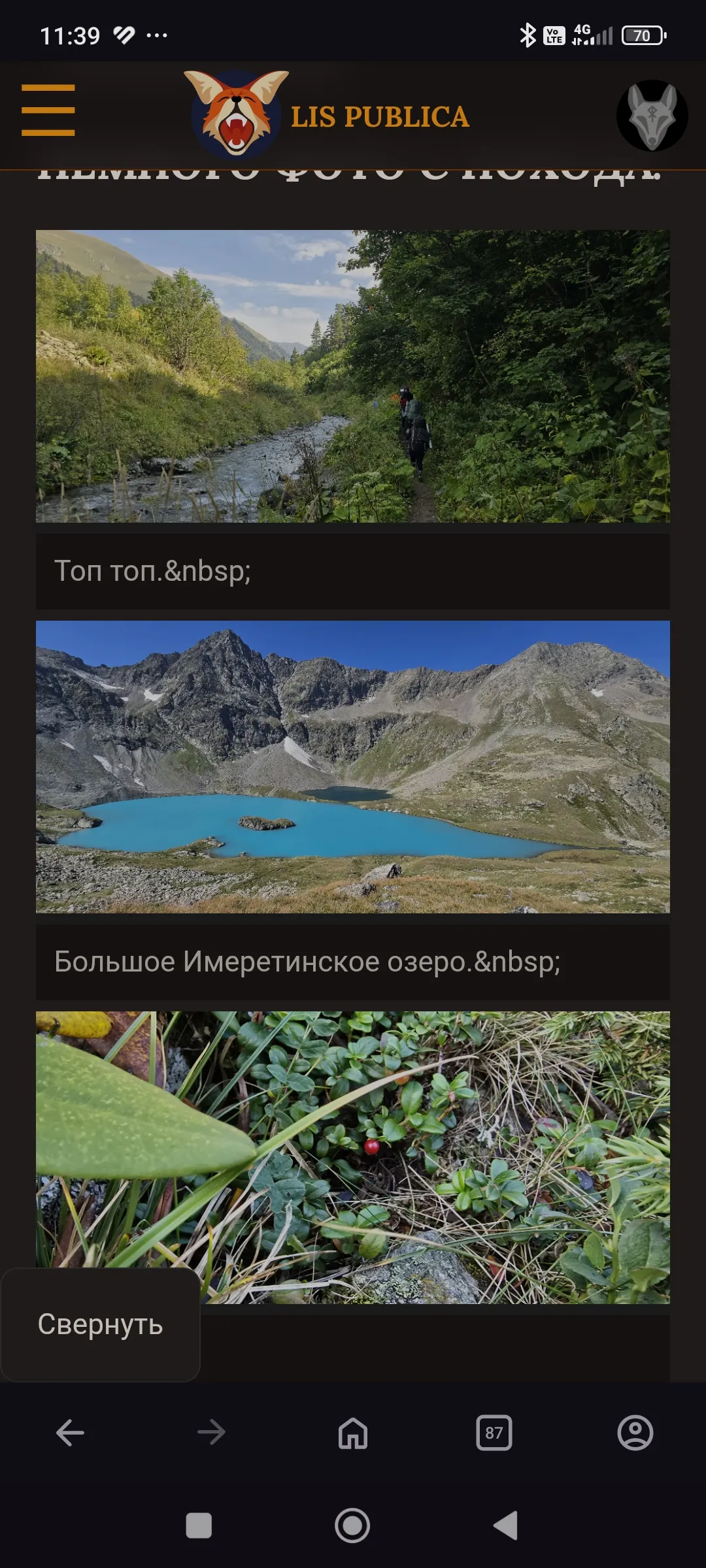Open the browser home page

[353, 1433]
